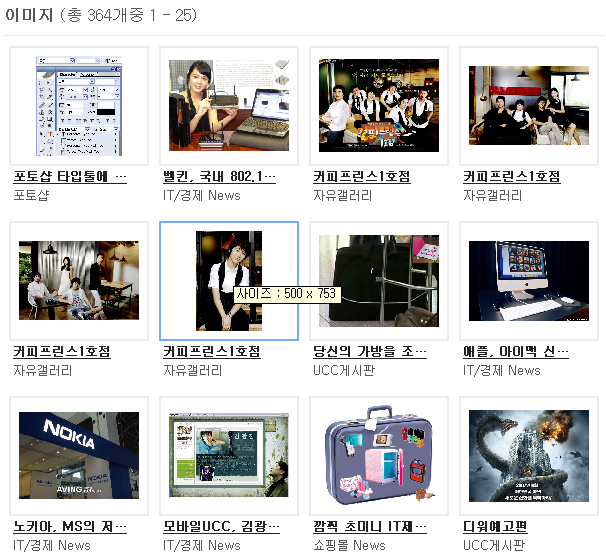The image size is (606, 560).
Task: Tap the 당신의 가방을 조 title link
Action: [369, 352]
